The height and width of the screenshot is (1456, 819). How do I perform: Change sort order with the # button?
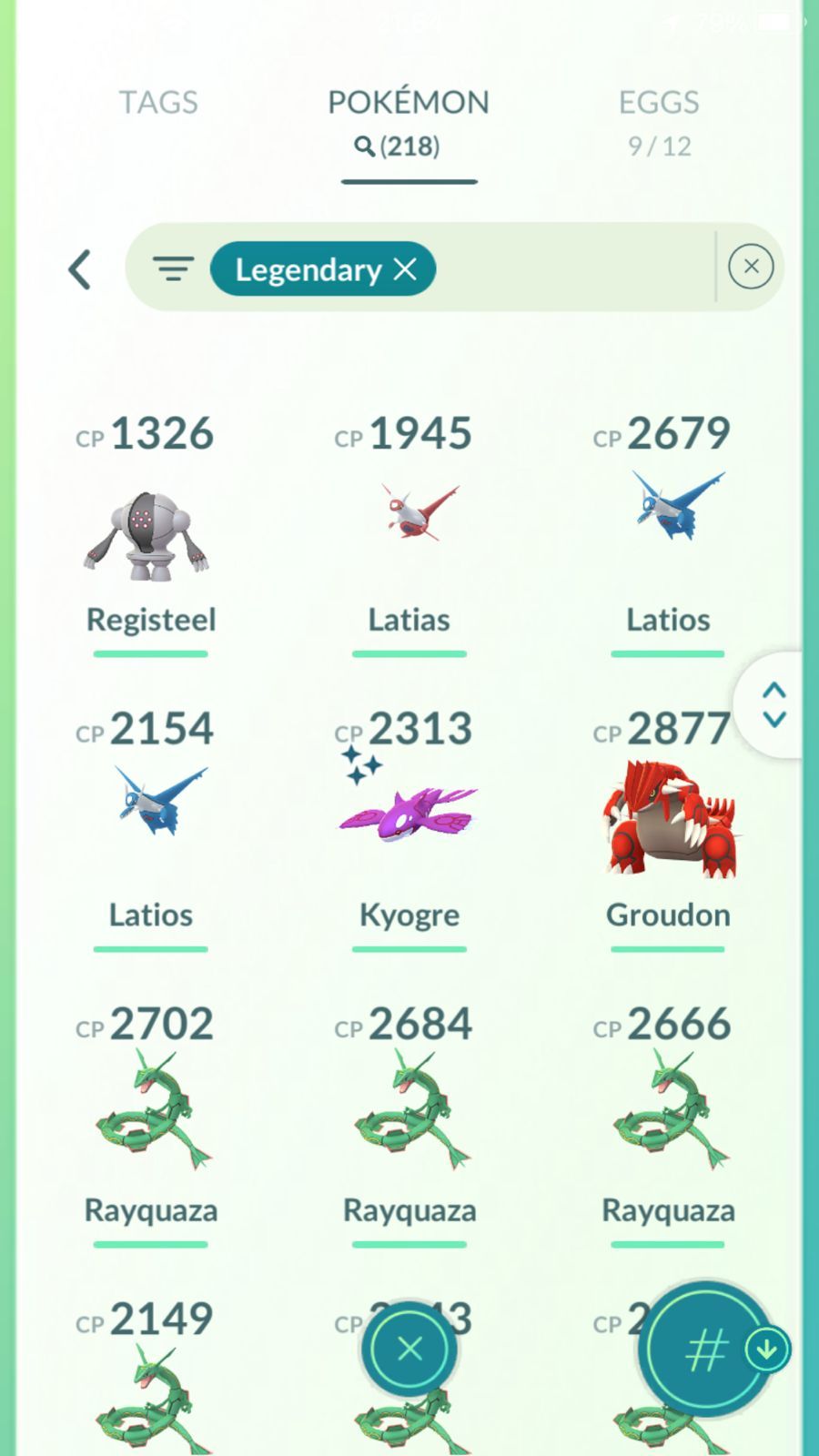coord(706,1350)
